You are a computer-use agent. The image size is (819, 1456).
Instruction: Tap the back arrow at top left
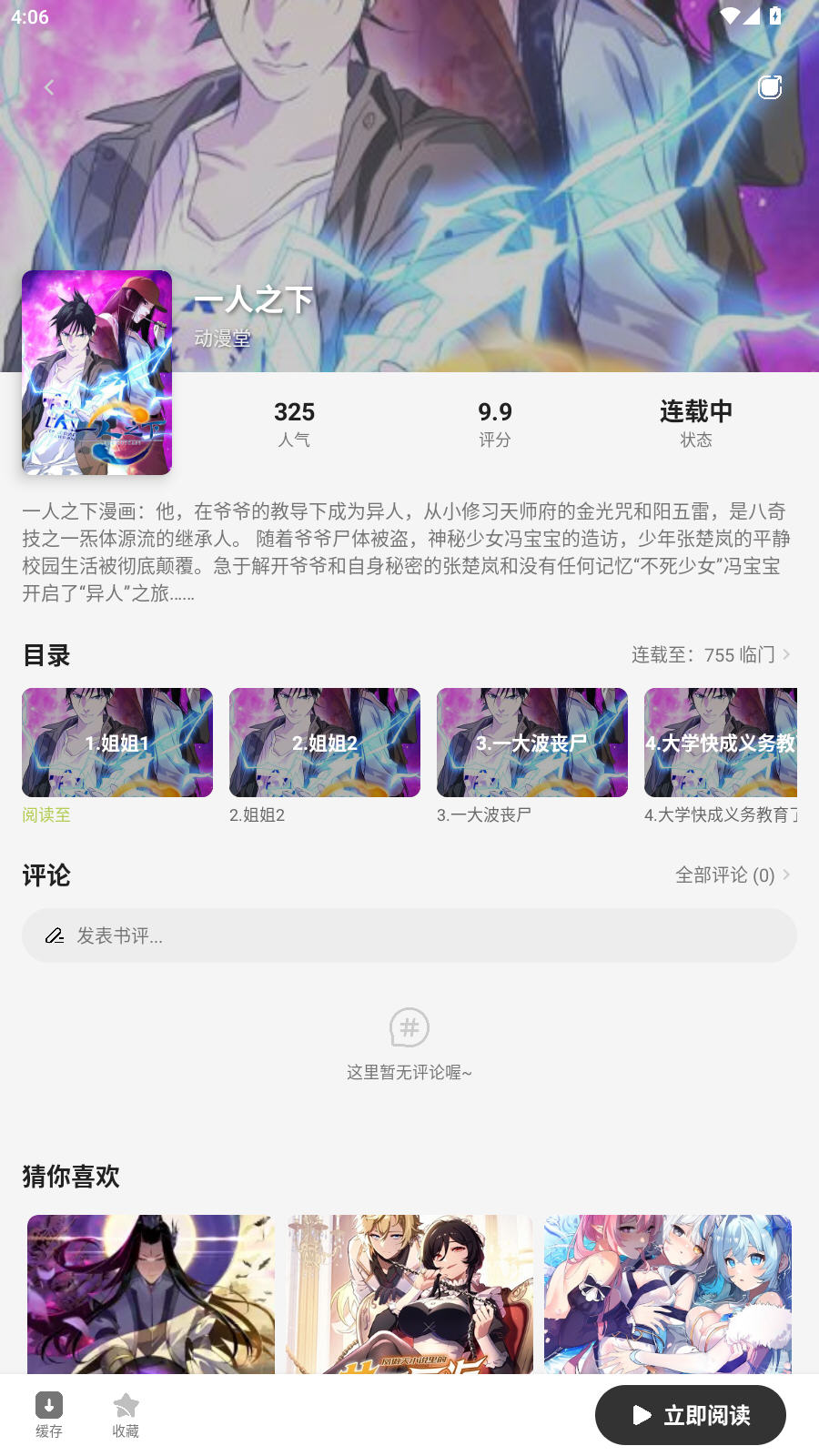(49, 87)
